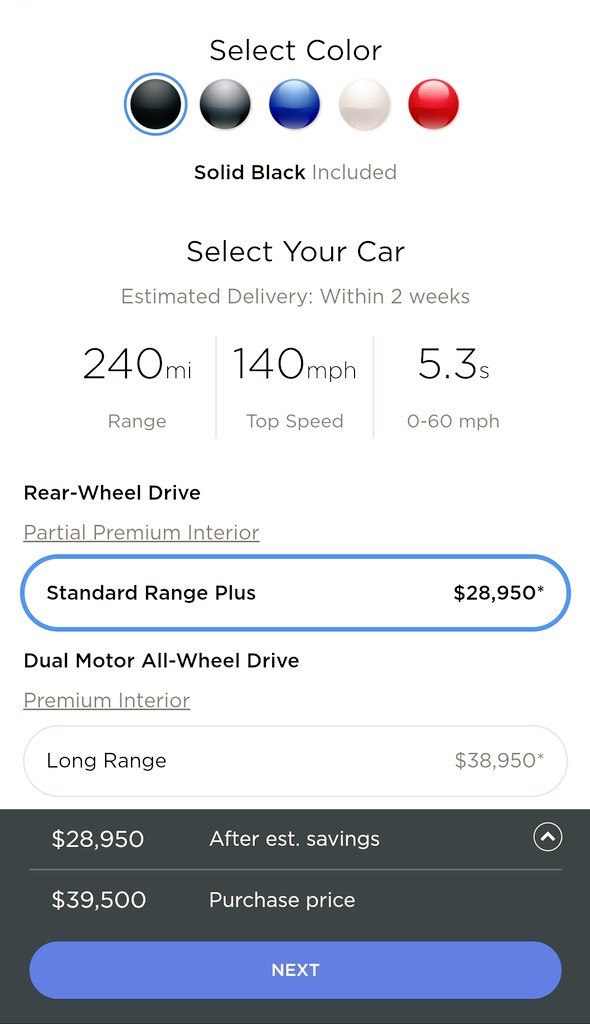Select the Standard Range Plus option

295,592
